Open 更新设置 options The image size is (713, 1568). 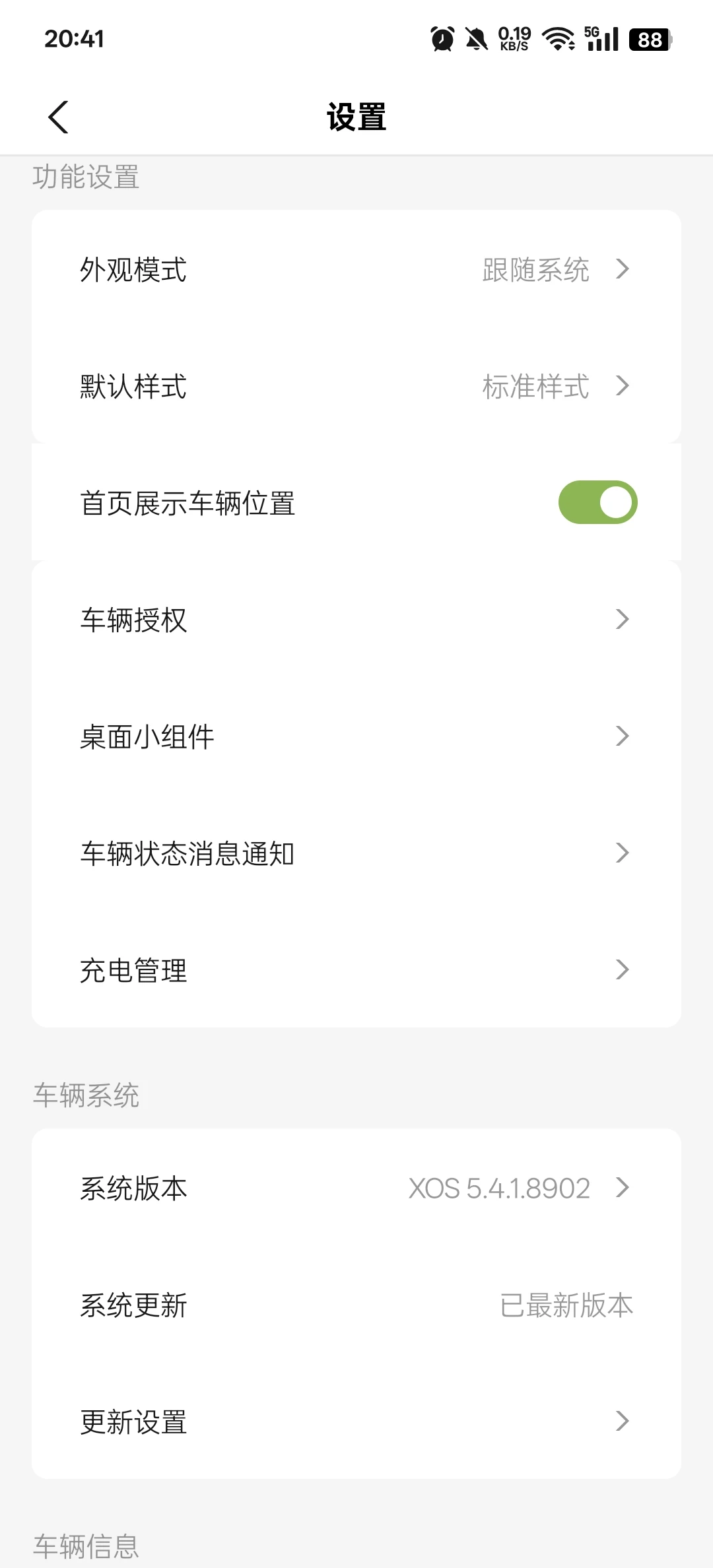point(356,1421)
